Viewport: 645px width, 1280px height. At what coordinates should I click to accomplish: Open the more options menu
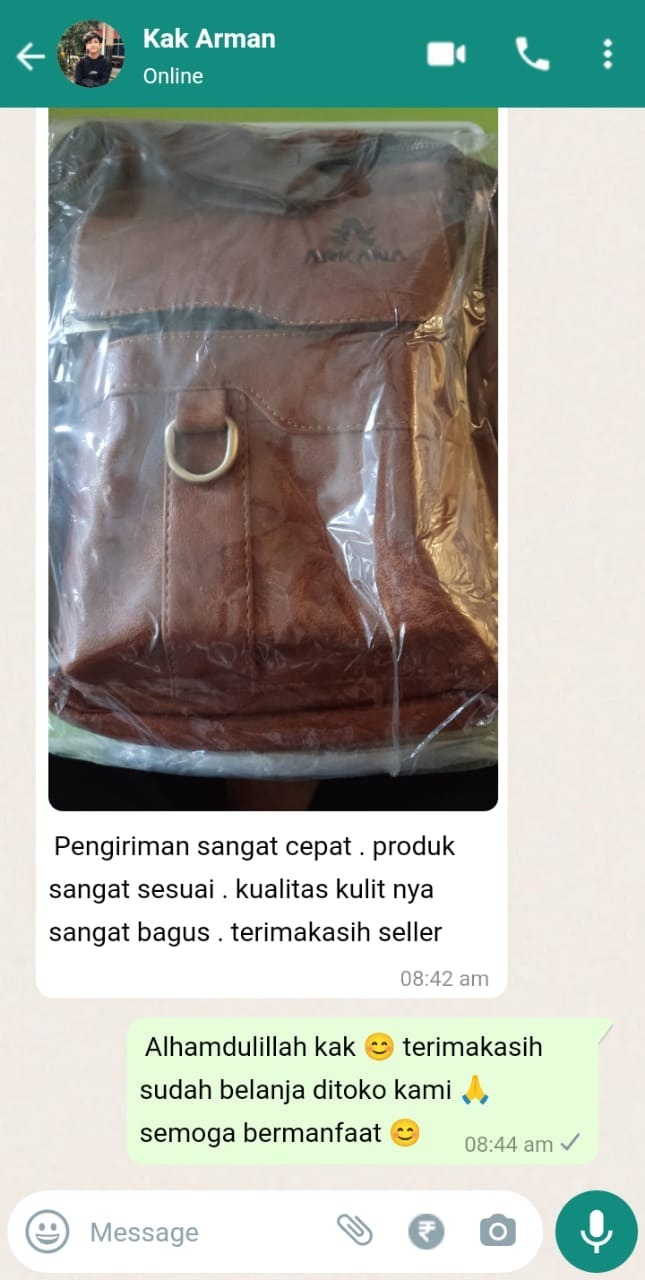[607, 54]
